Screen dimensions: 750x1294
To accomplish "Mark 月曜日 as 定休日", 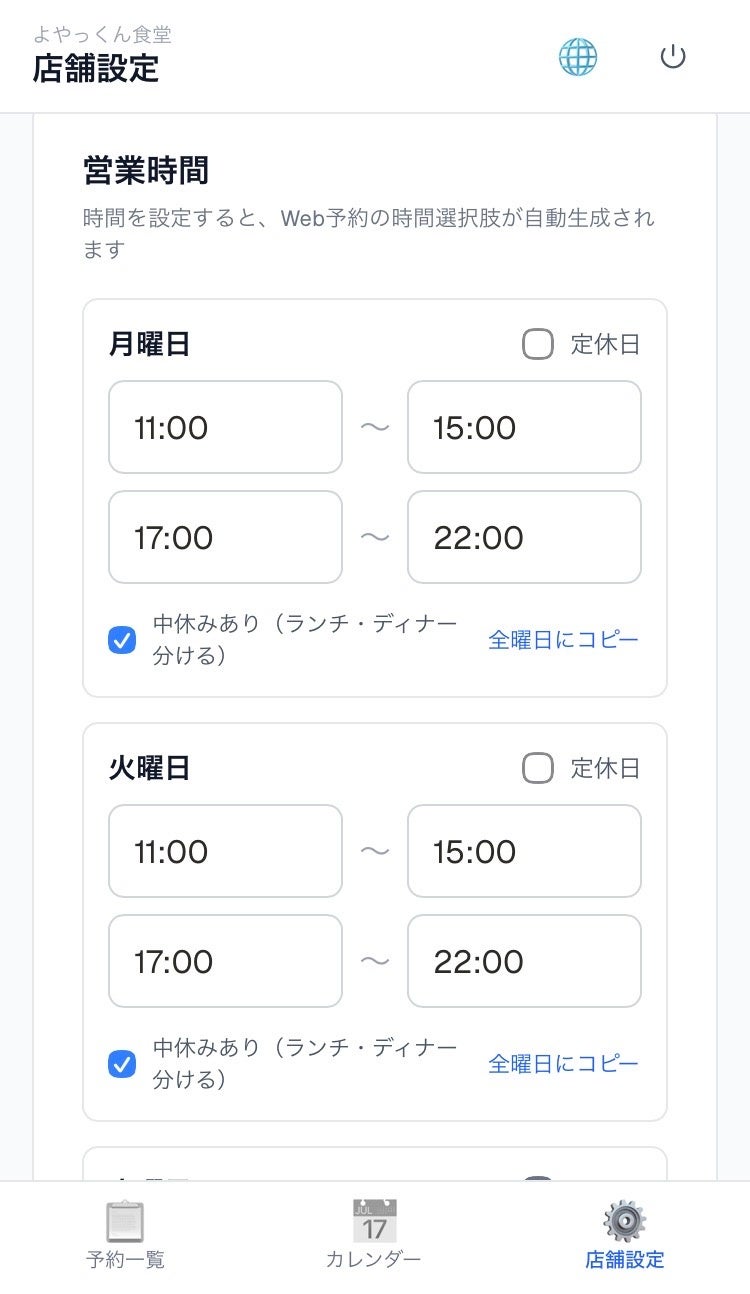I will click(x=538, y=345).
